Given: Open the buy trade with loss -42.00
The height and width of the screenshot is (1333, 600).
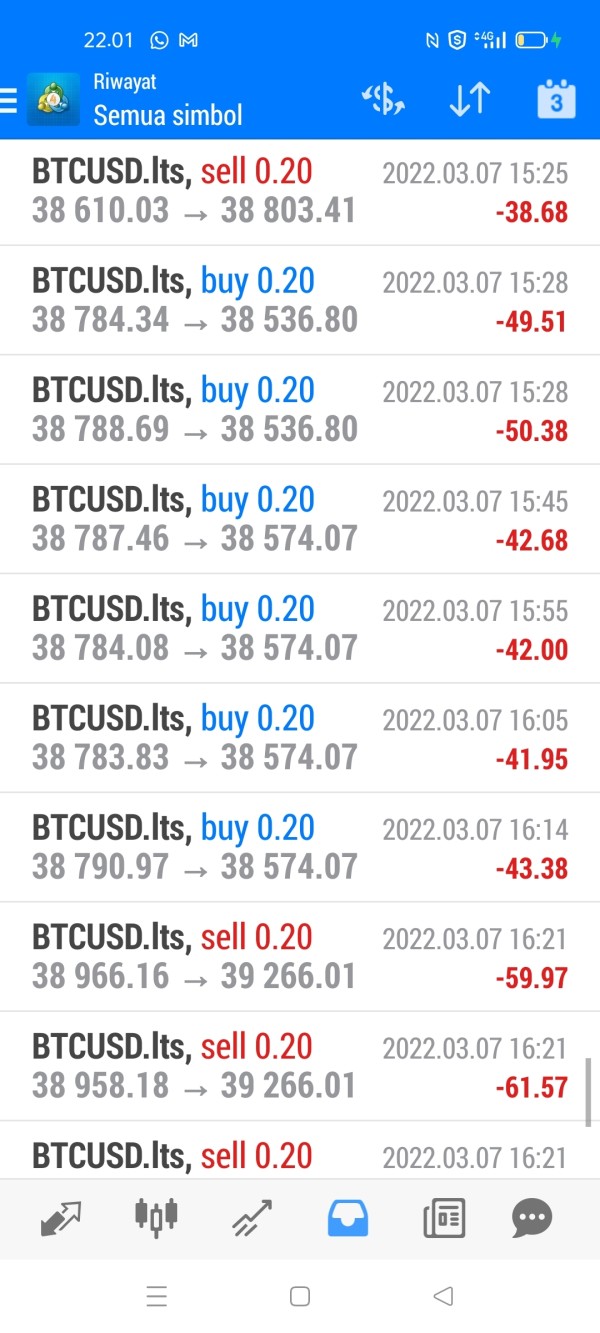Looking at the screenshot, I should tap(300, 628).
